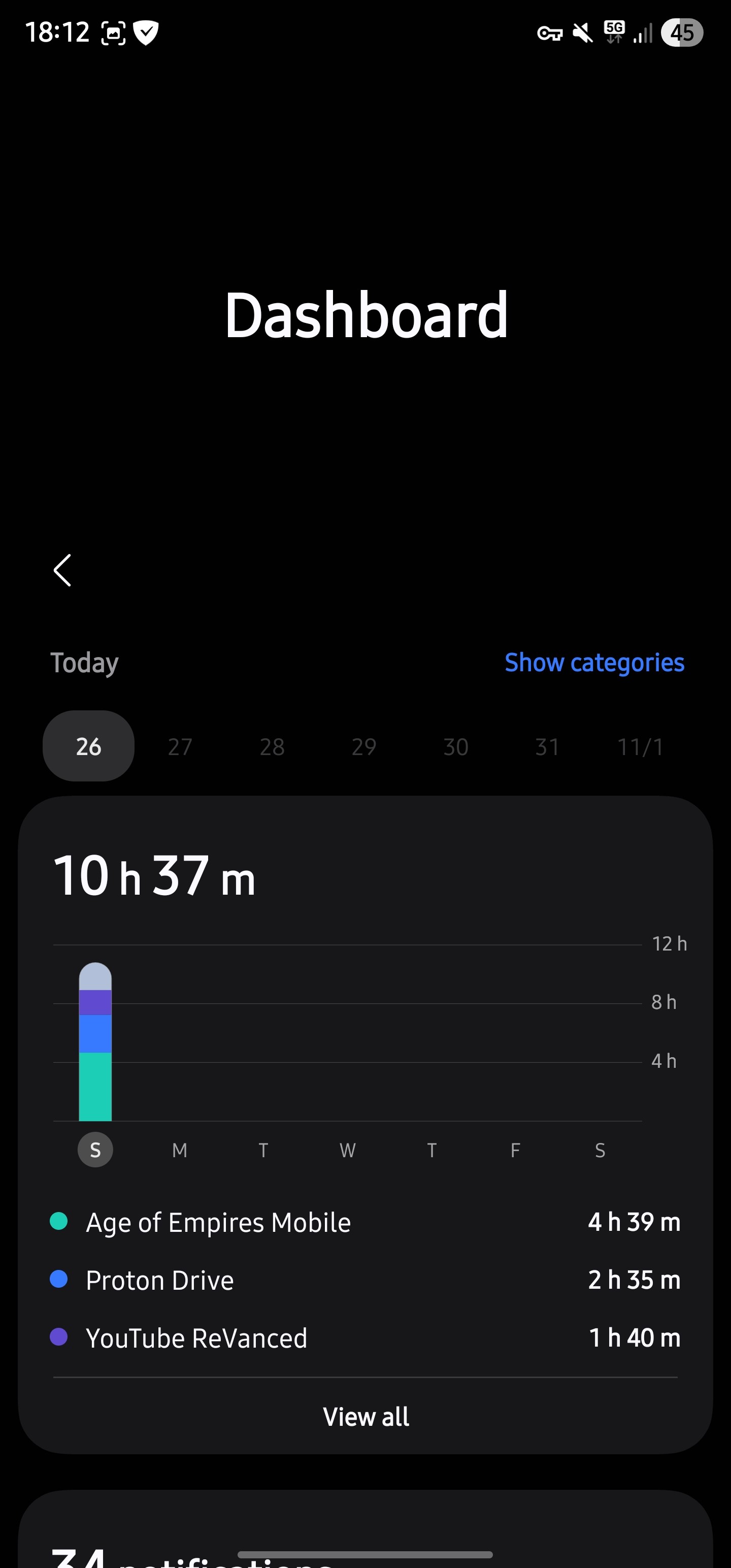This screenshot has width=731, height=1568.
Task: Select the Sunday usage bar in the chart
Action: click(95, 1042)
